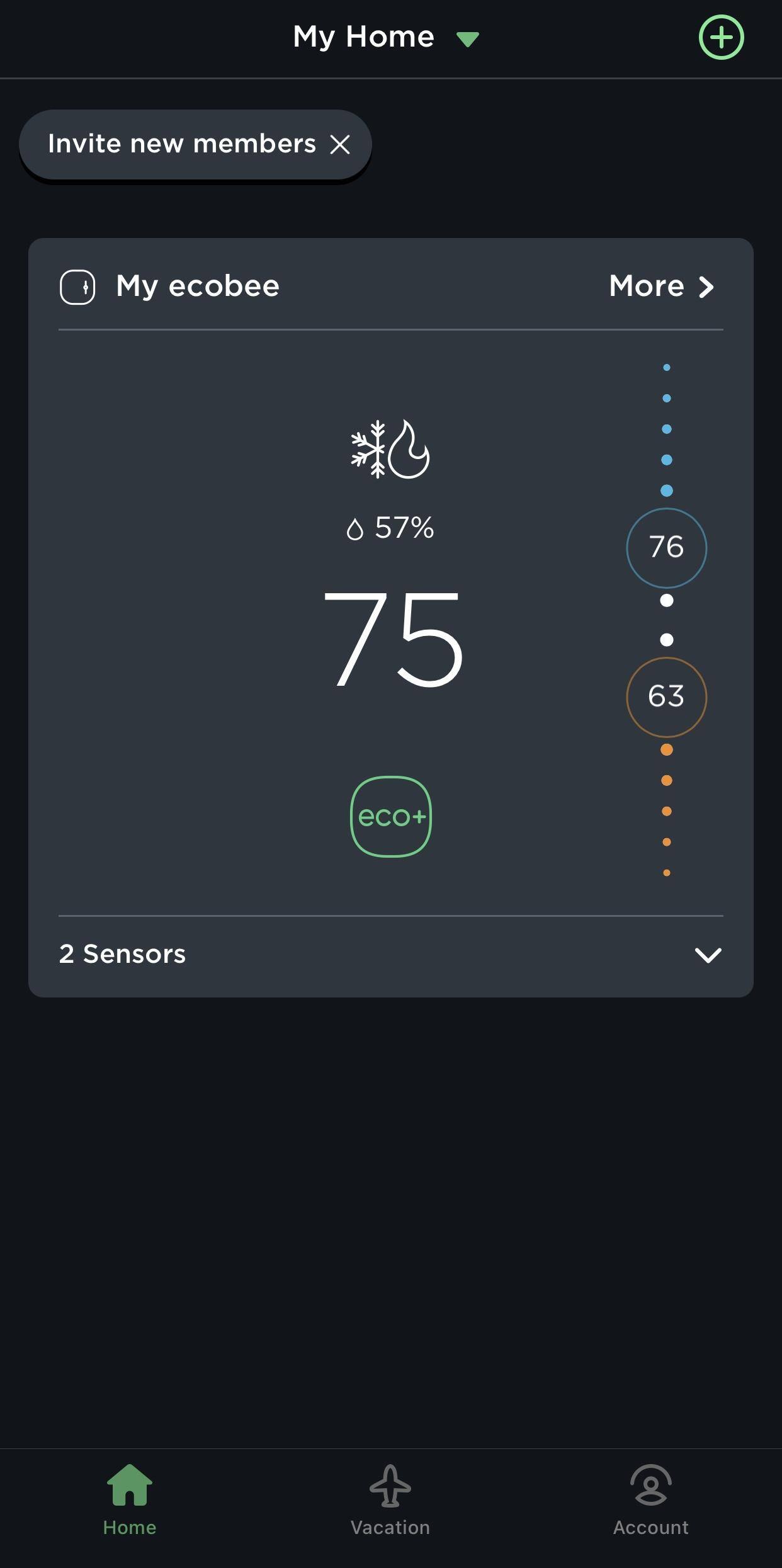Image resolution: width=782 pixels, height=1568 pixels.
Task: Open the Invite new members chip
Action: [181, 144]
